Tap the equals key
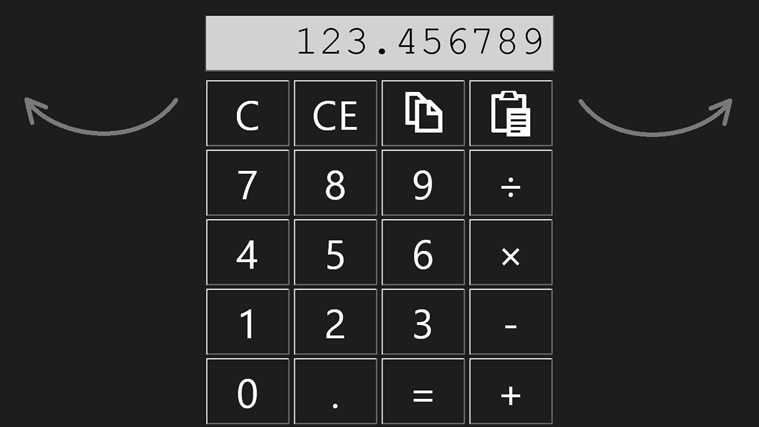This screenshot has width=759, height=427. click(423, 391)
